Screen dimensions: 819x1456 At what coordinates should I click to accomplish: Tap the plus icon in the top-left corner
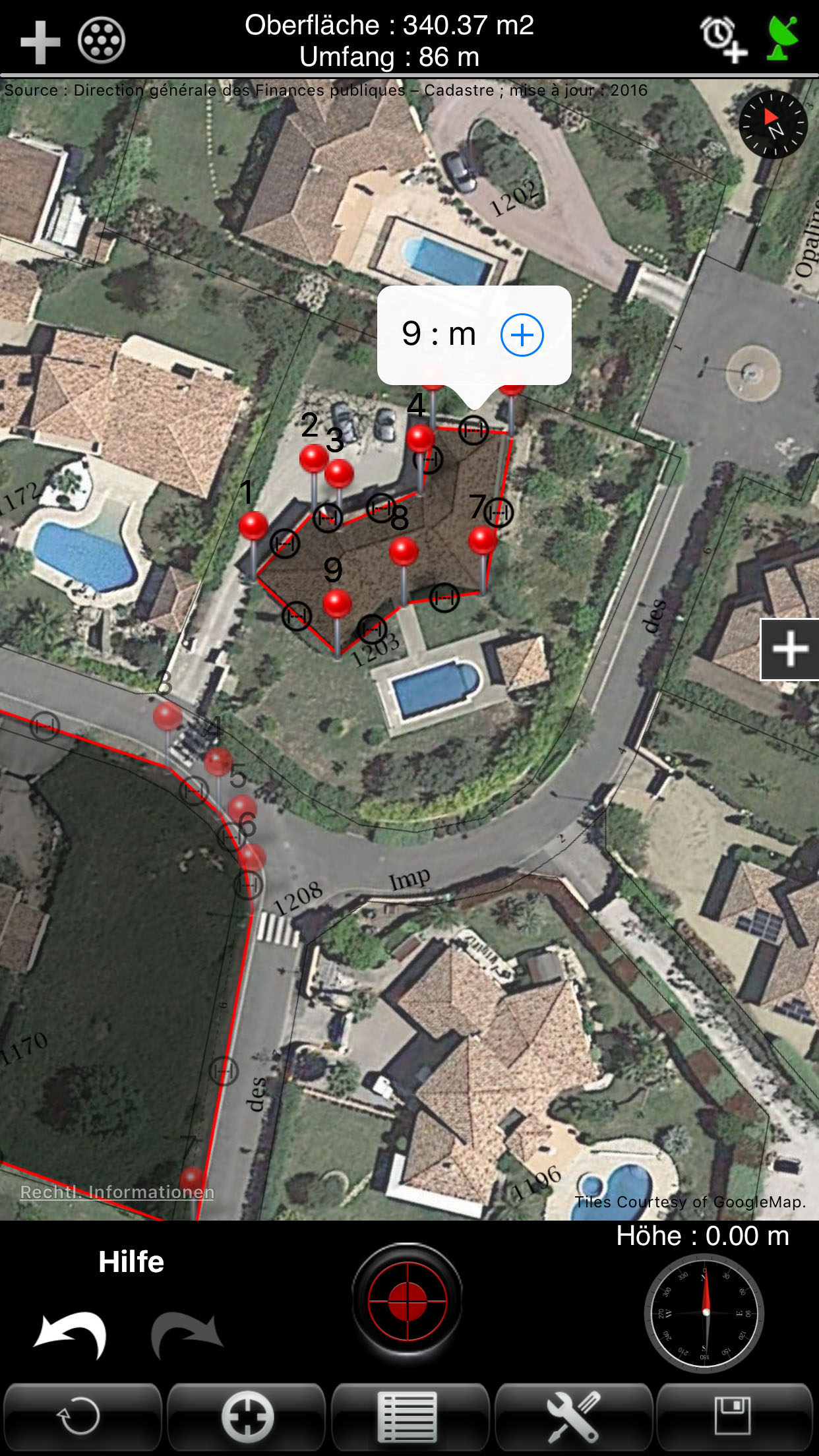pyautogui.click(x=40, y=42)
